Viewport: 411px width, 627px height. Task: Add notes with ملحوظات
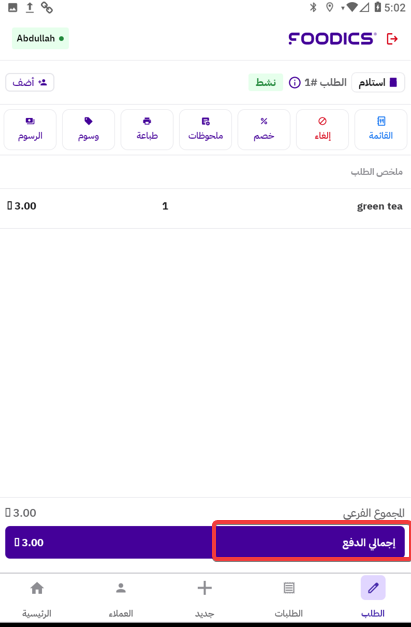pyautogui.click(x=206, y=129)
